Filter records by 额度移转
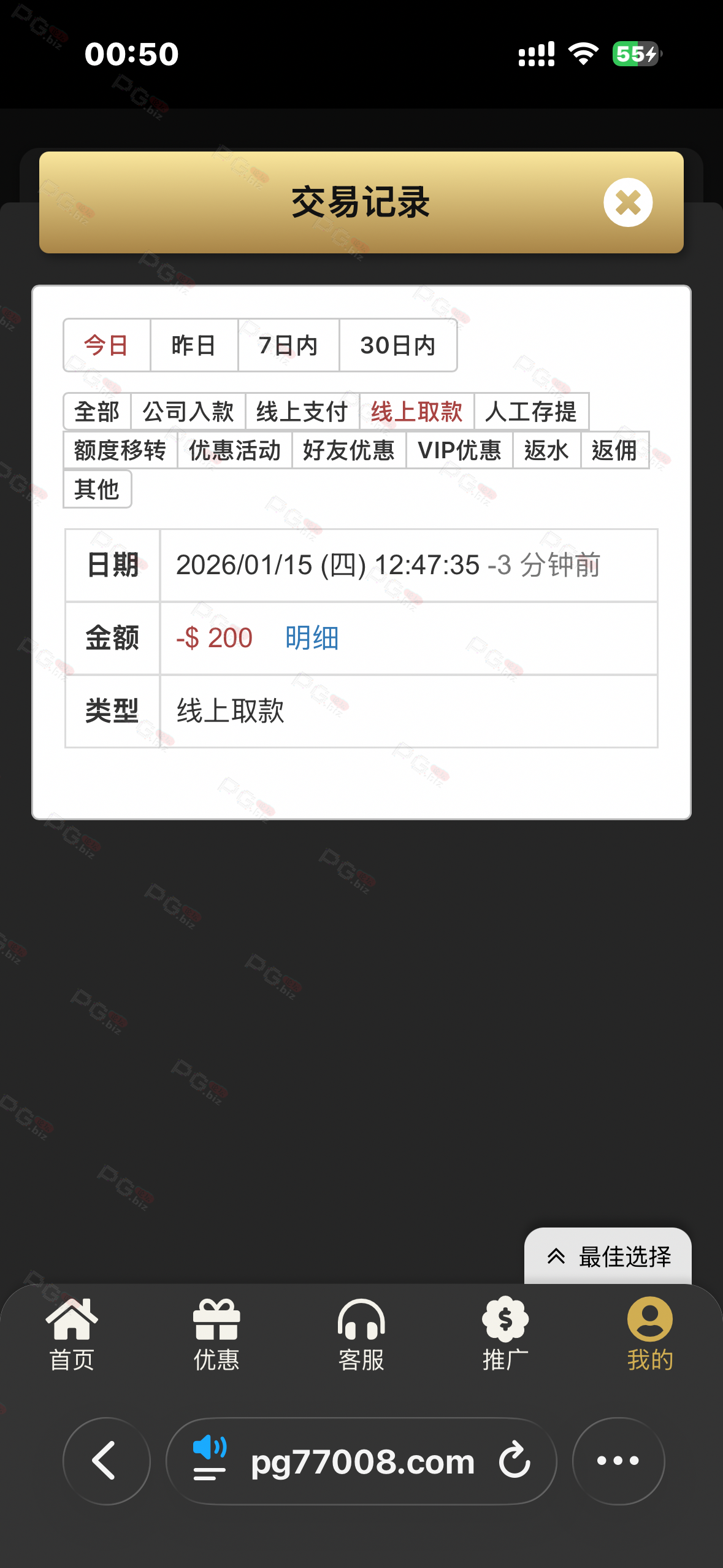 point(120,450)
